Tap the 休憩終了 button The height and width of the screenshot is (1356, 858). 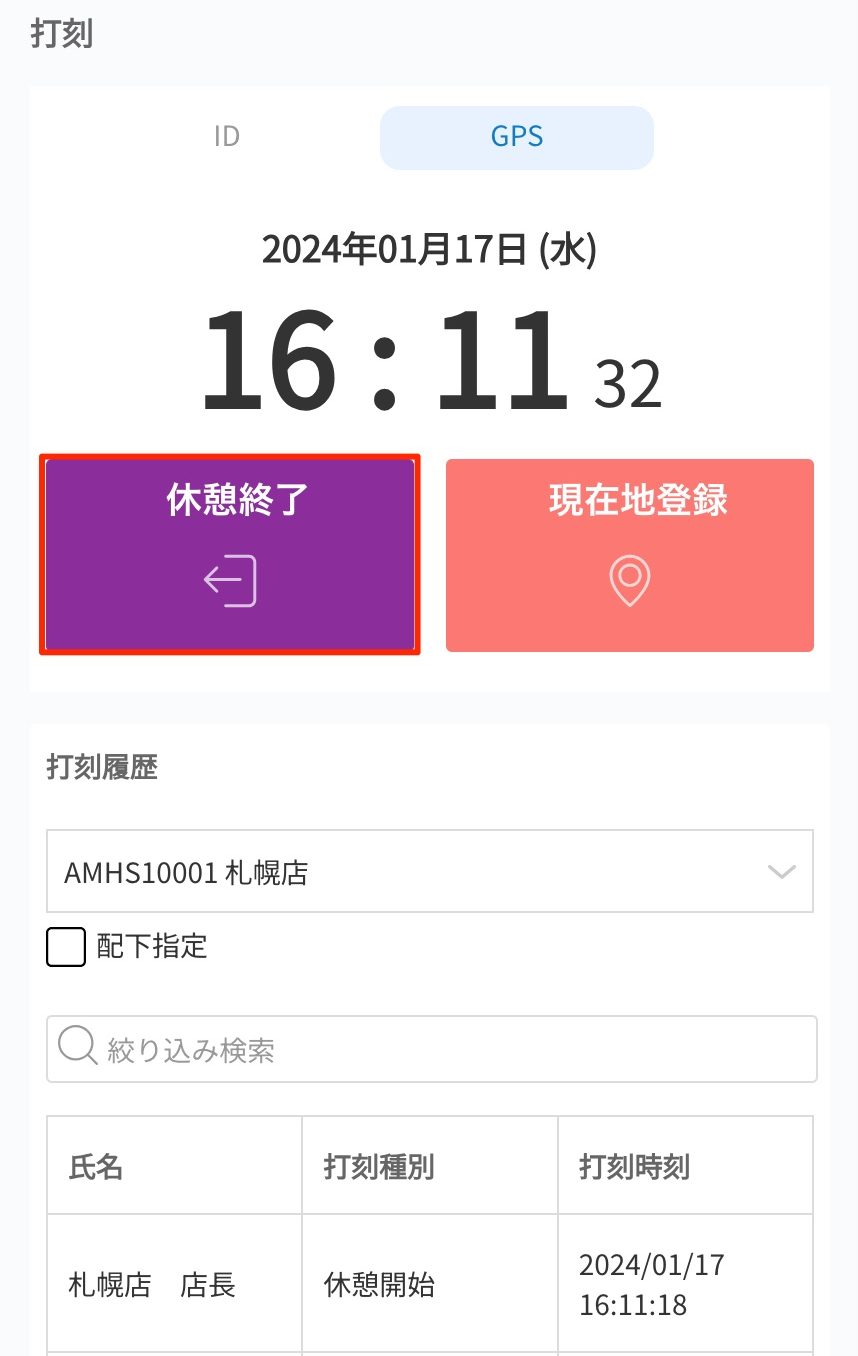230,555
